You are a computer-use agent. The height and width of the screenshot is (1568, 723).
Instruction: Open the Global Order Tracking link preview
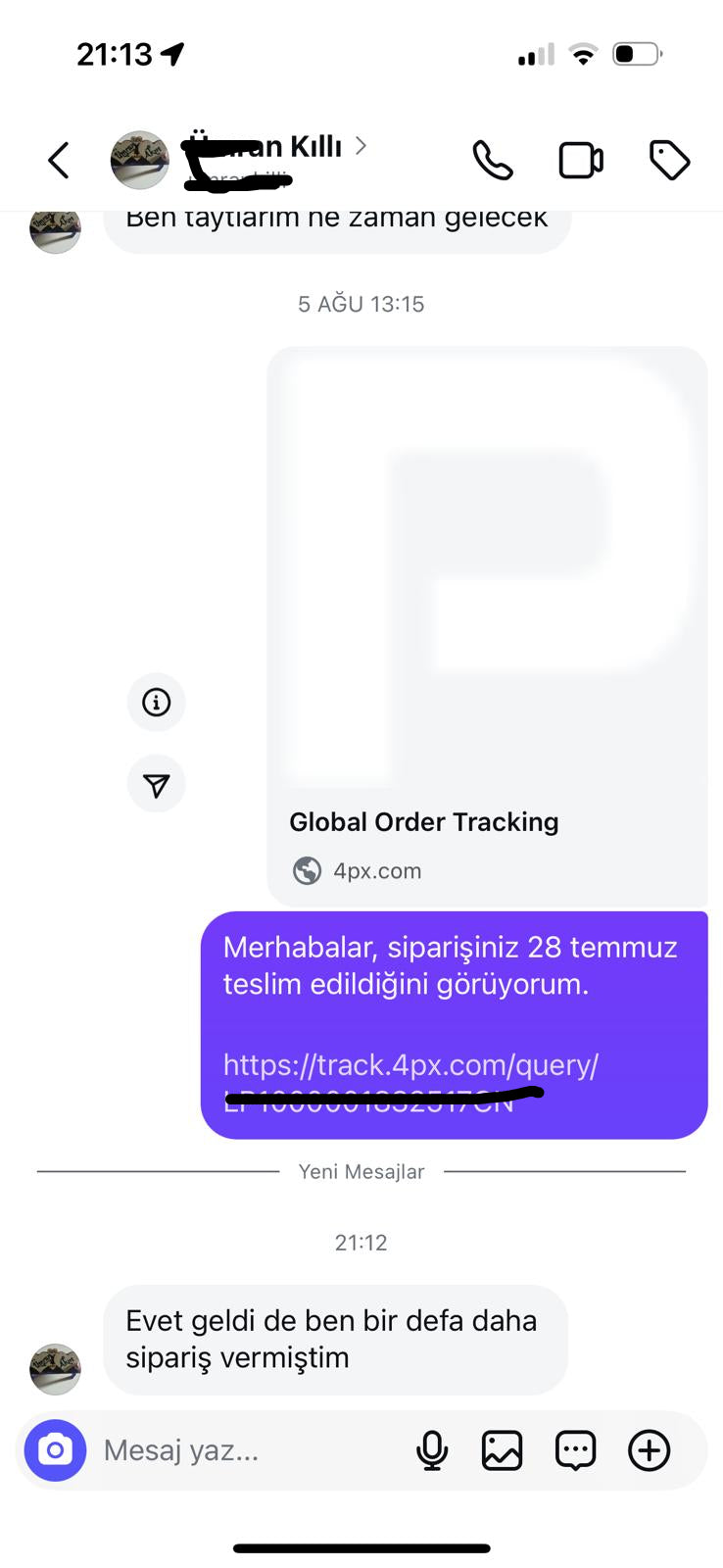[x=487, y=627]
